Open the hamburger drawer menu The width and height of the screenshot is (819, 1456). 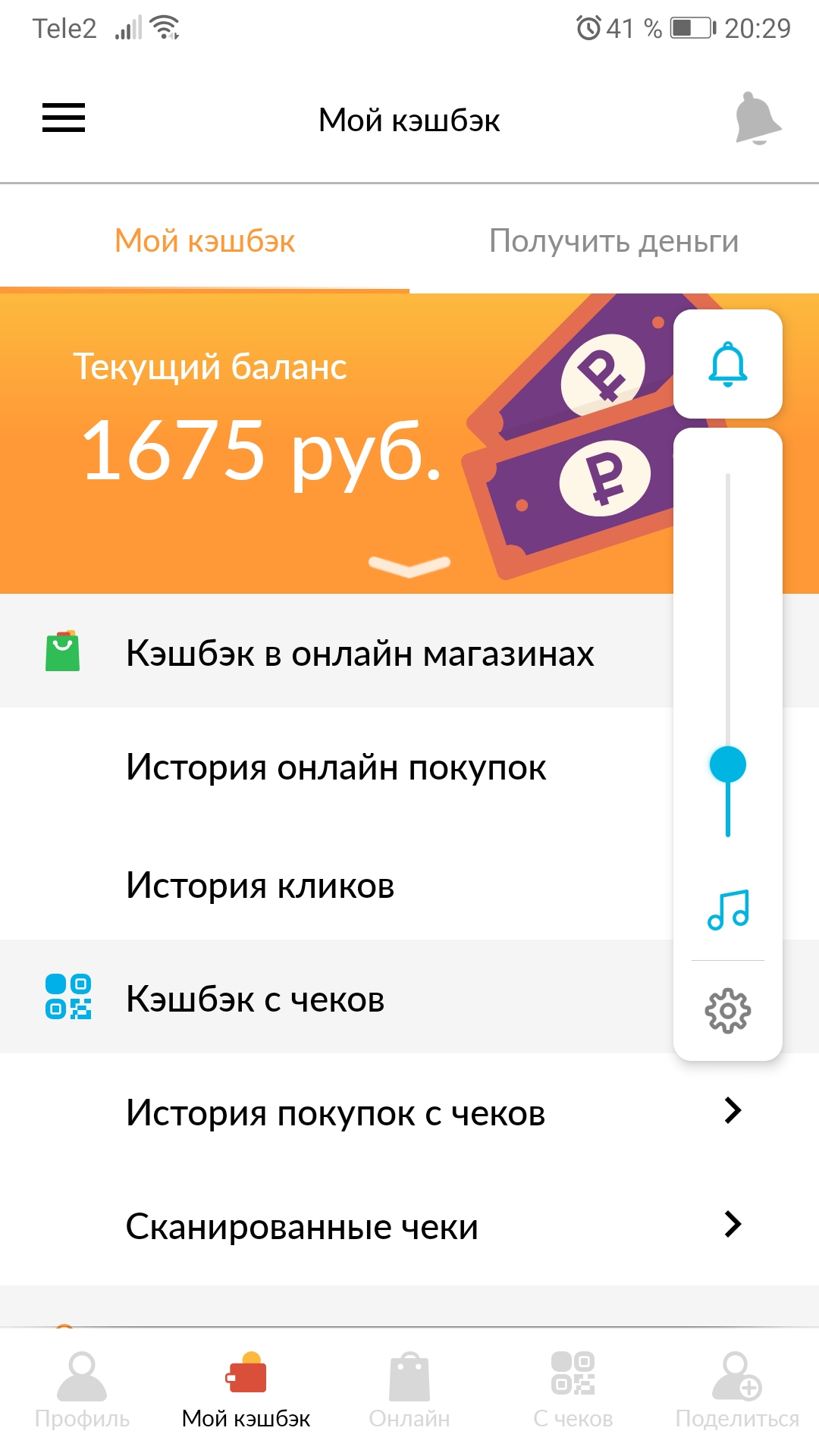click(64, 118)
